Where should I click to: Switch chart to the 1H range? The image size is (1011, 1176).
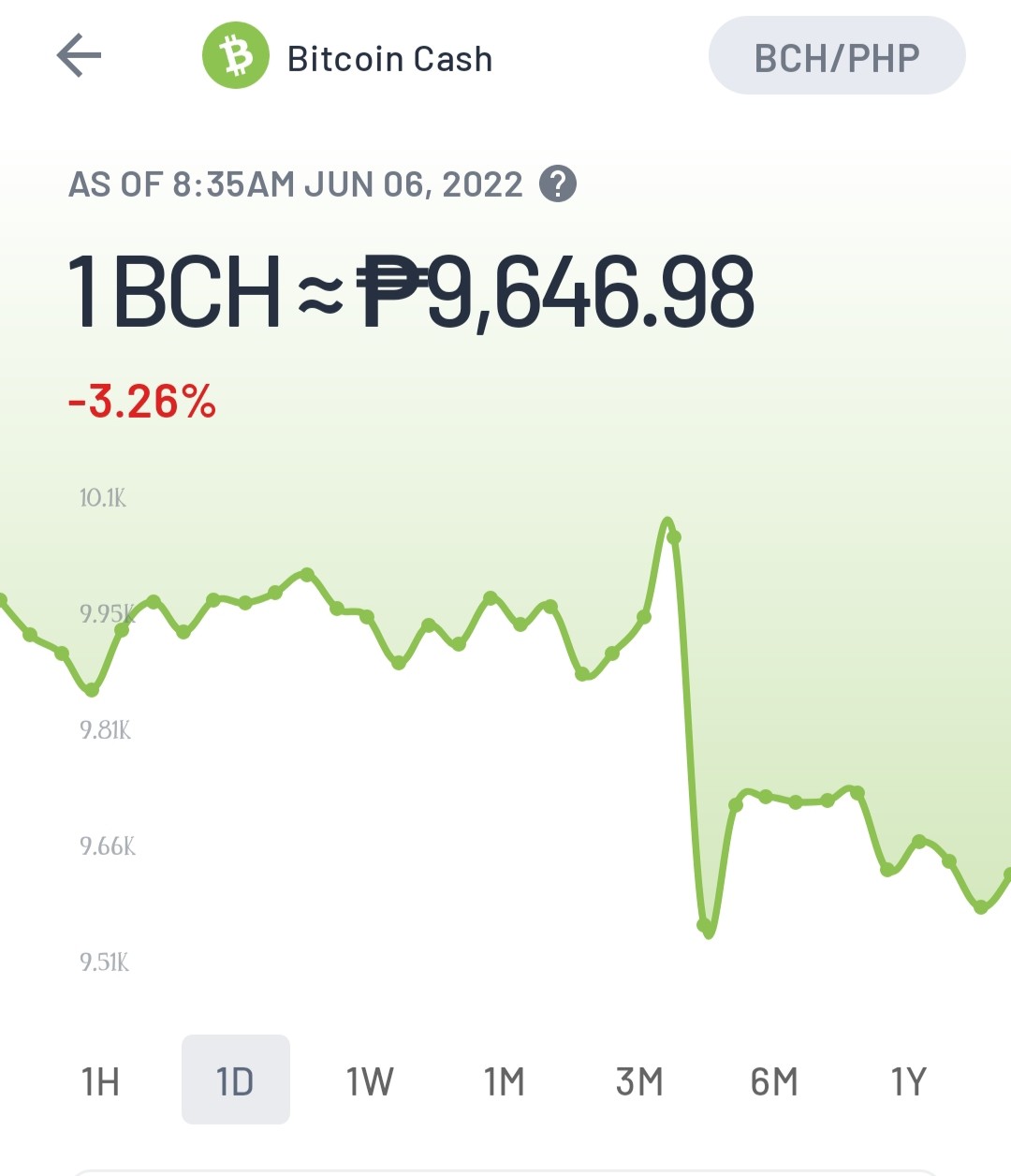100,1081
